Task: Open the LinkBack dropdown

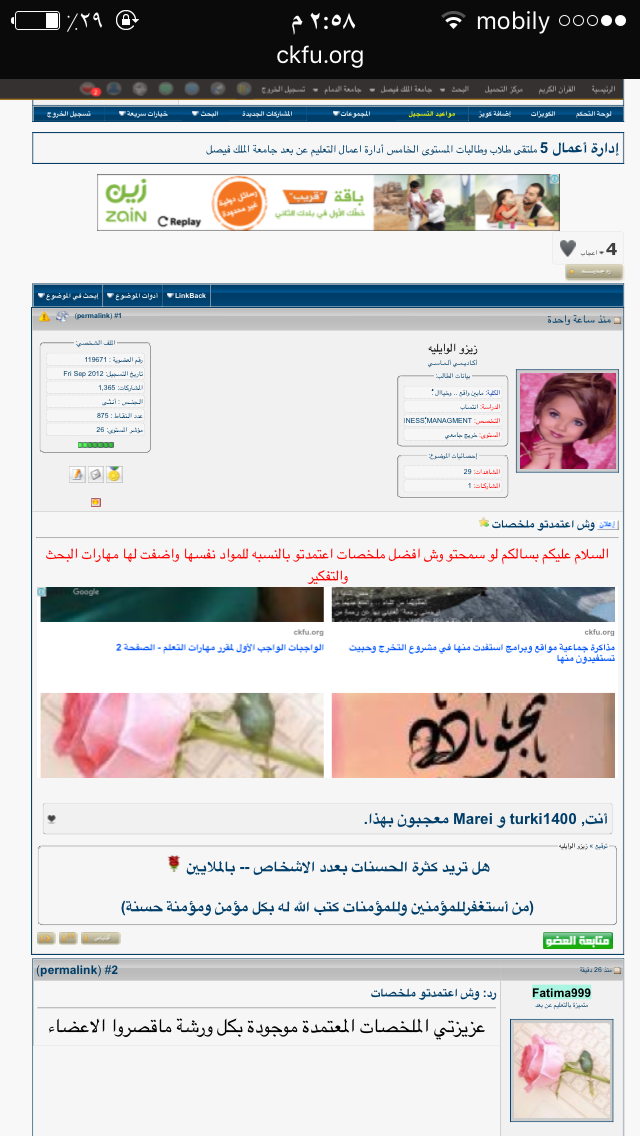Action: (x=186, y=296)
